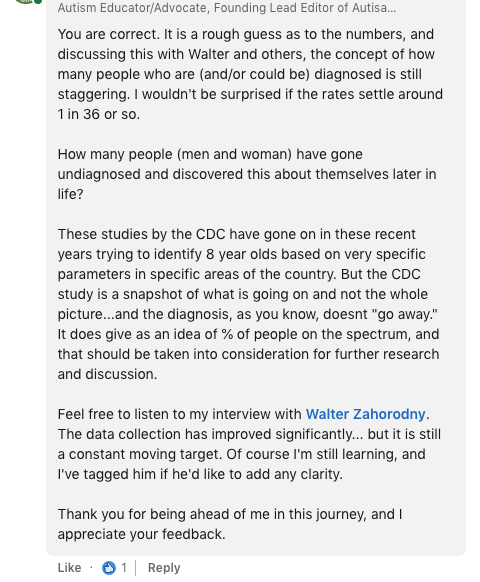Open Walter Zahorodny's profile link

pos(365,414)
